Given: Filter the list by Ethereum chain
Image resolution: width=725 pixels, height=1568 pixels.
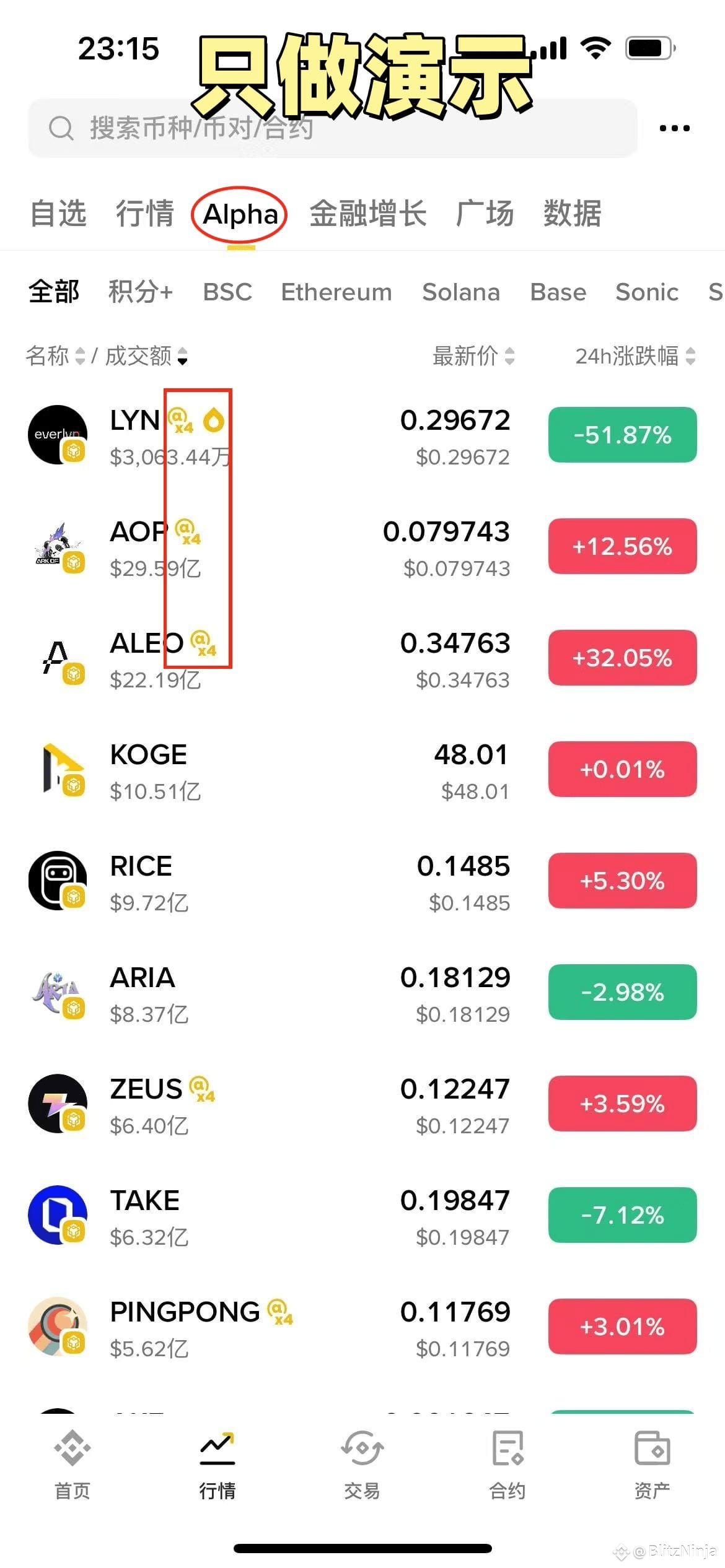Looking at the screenshot, I should click(336, 292).
